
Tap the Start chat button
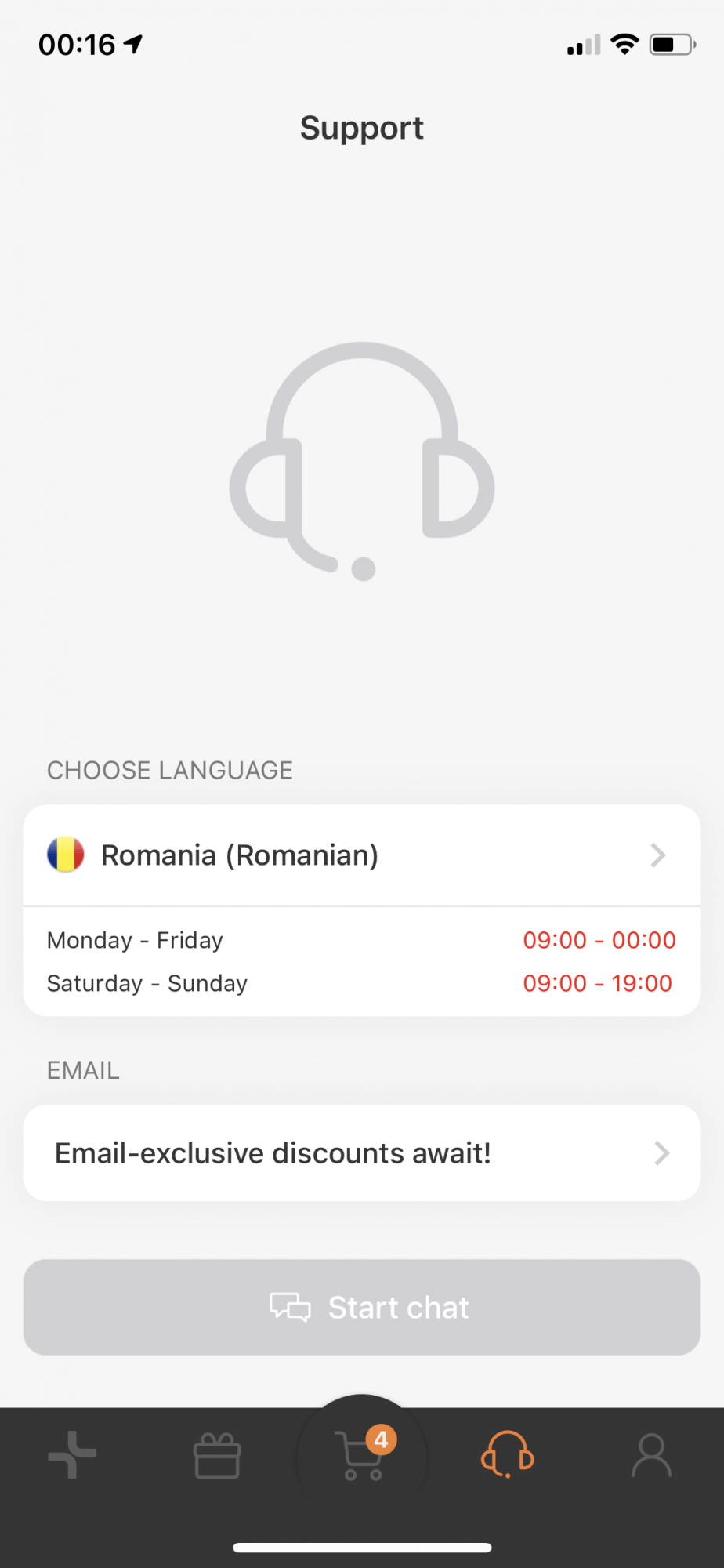coord(361,1308)
